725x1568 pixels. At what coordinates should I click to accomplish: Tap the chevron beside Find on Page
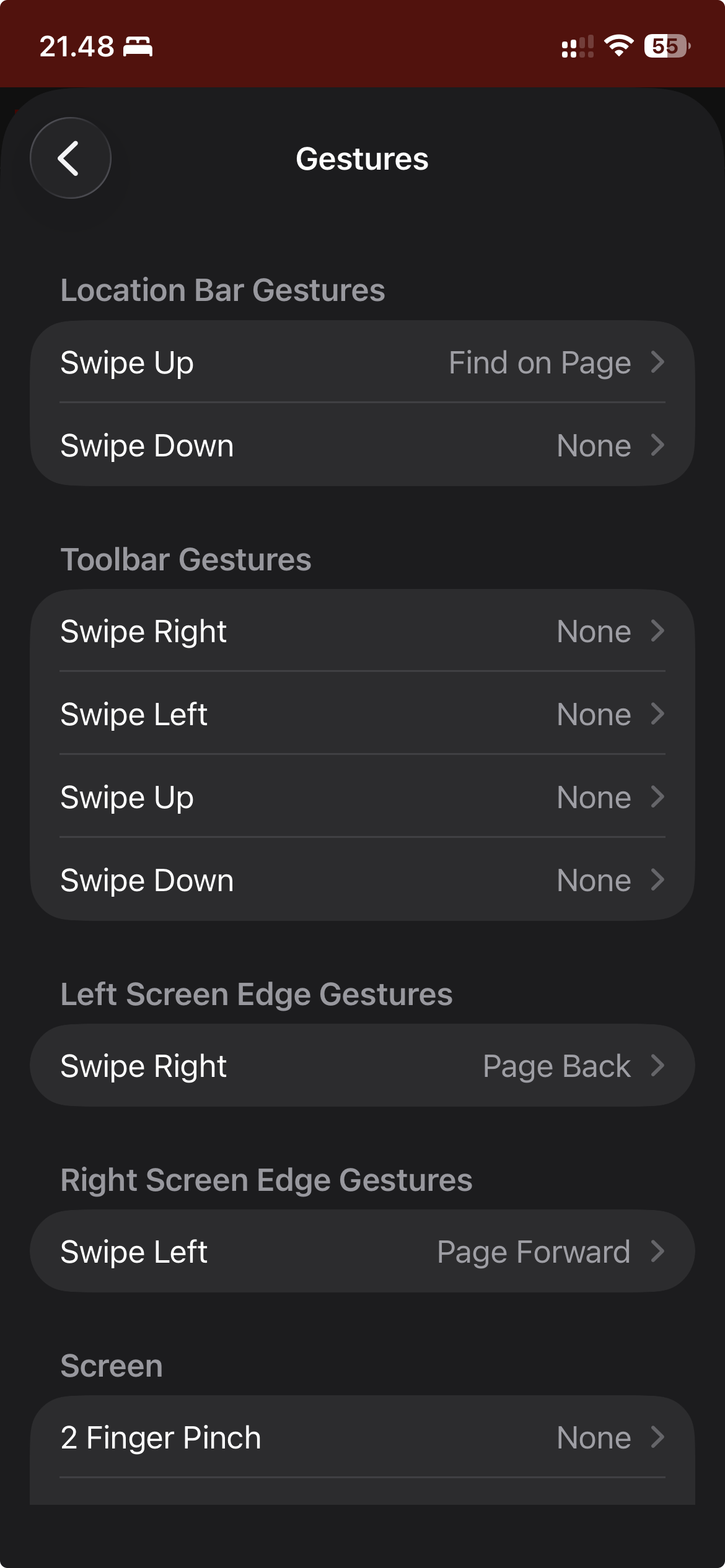coord(658,362)
